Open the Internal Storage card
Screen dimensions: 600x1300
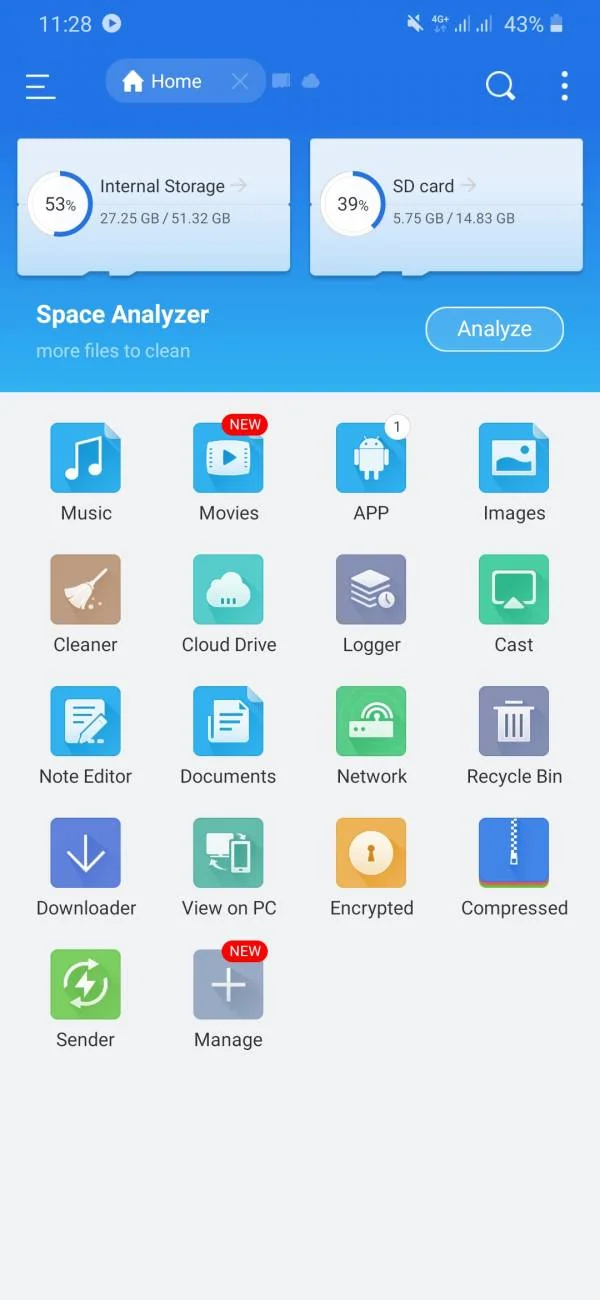(154, 204)
